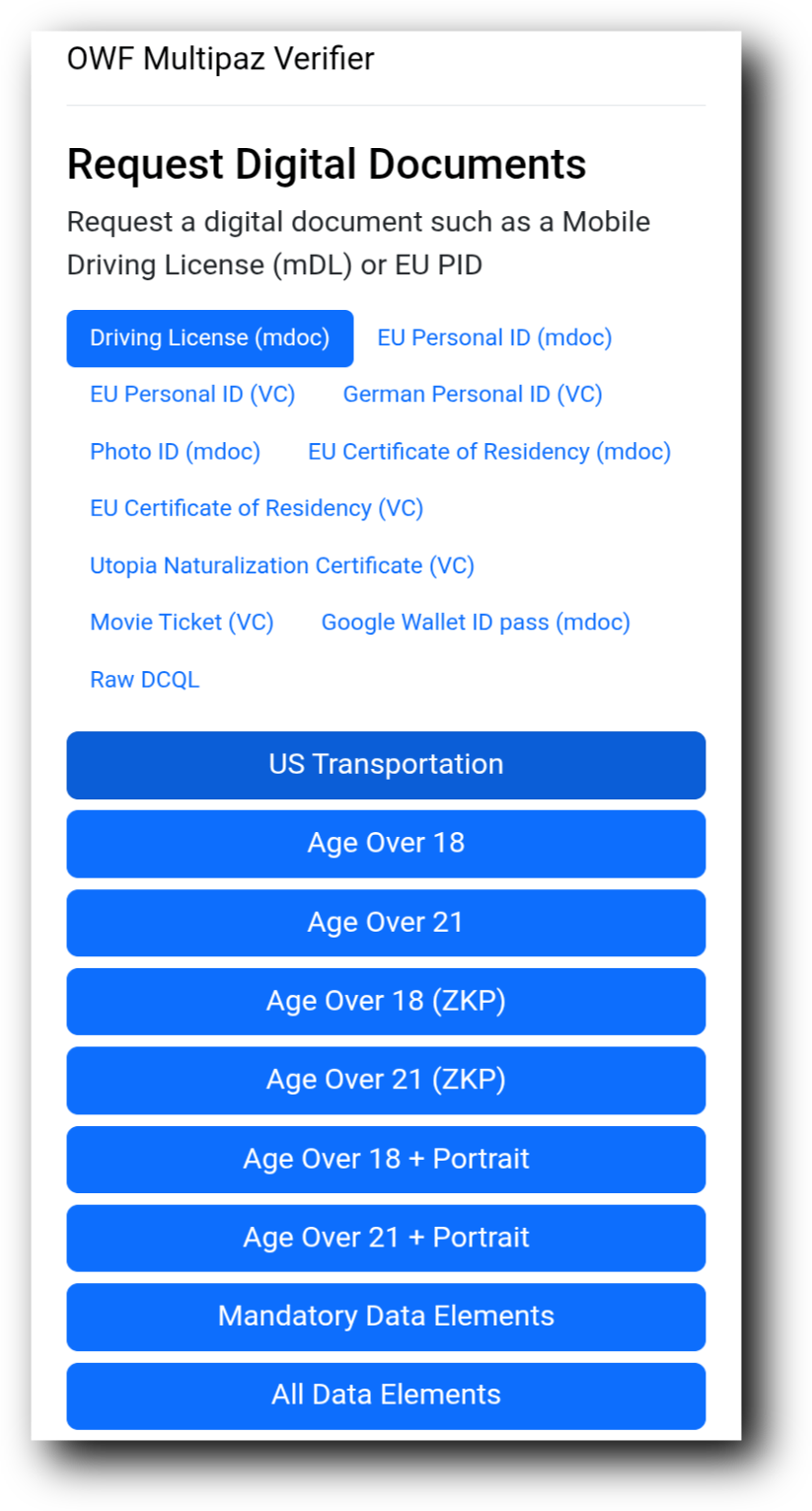Select EU Certificate of Residency (mdoc)
This screenshot has height=1511, width=812.
click(489, 452)
